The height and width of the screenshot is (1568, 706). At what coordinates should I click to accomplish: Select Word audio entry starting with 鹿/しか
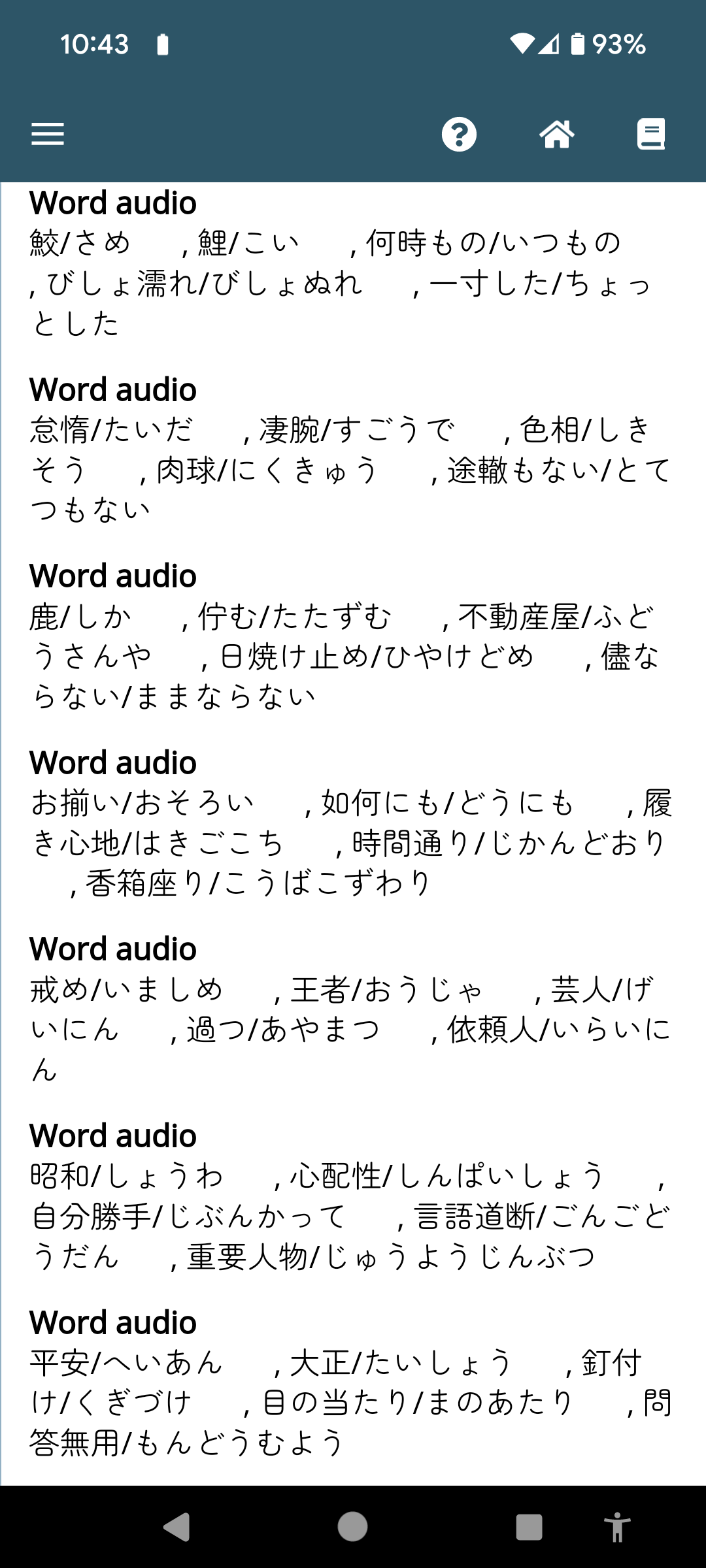(353, 636)
